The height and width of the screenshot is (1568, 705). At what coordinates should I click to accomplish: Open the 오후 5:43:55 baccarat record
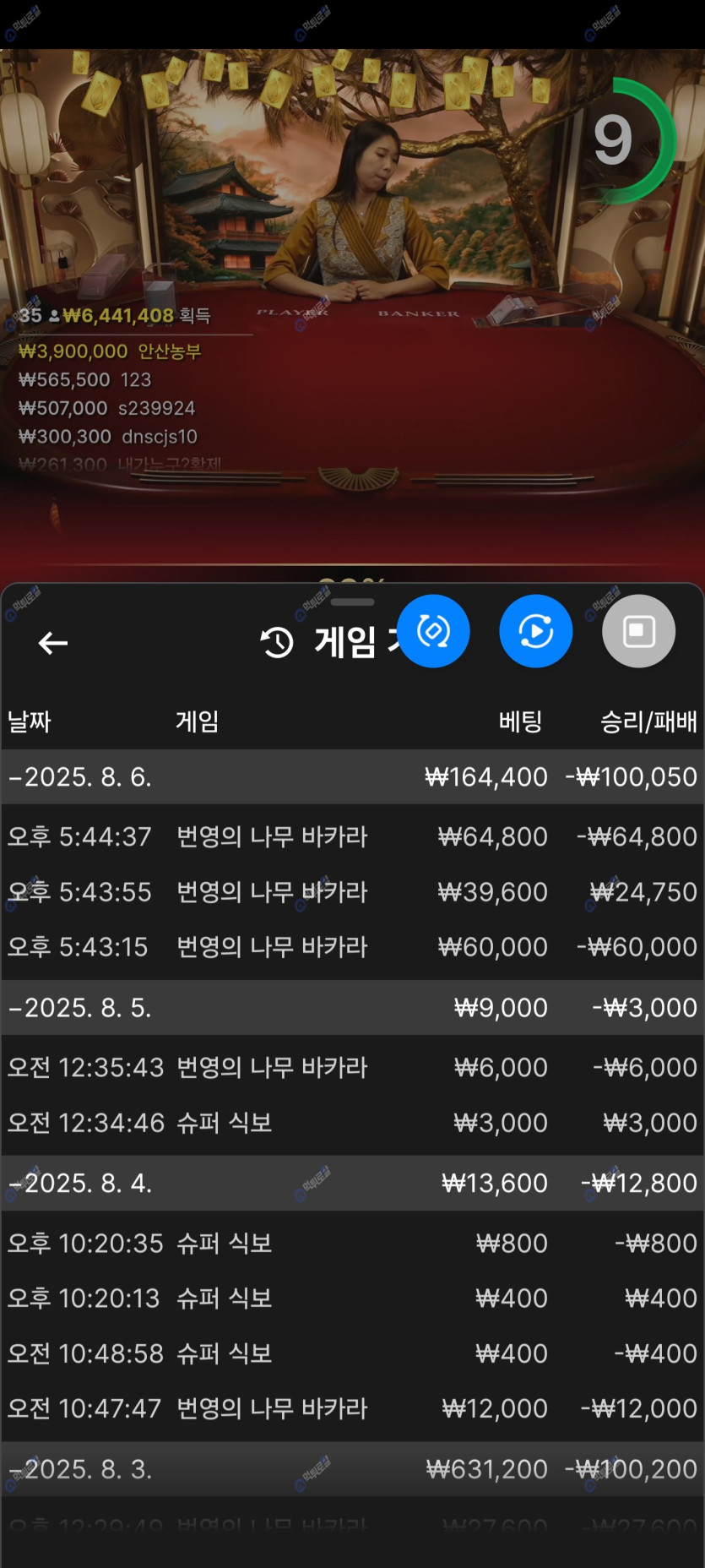(352, 891)
